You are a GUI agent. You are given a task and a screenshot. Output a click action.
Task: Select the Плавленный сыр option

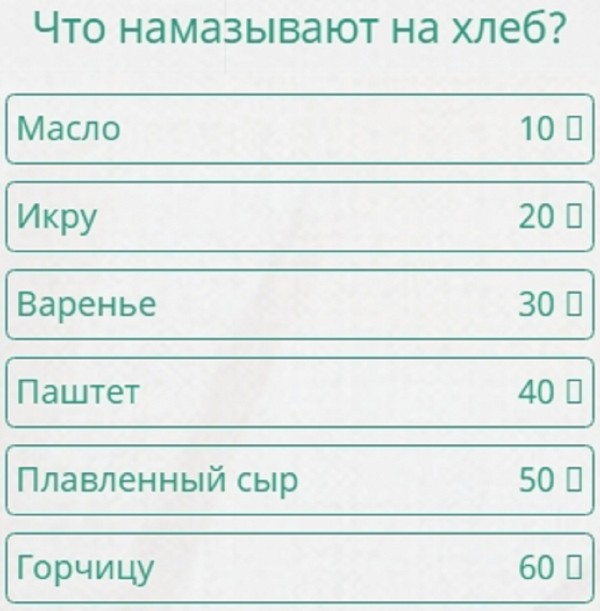click(x=300, y=480)
